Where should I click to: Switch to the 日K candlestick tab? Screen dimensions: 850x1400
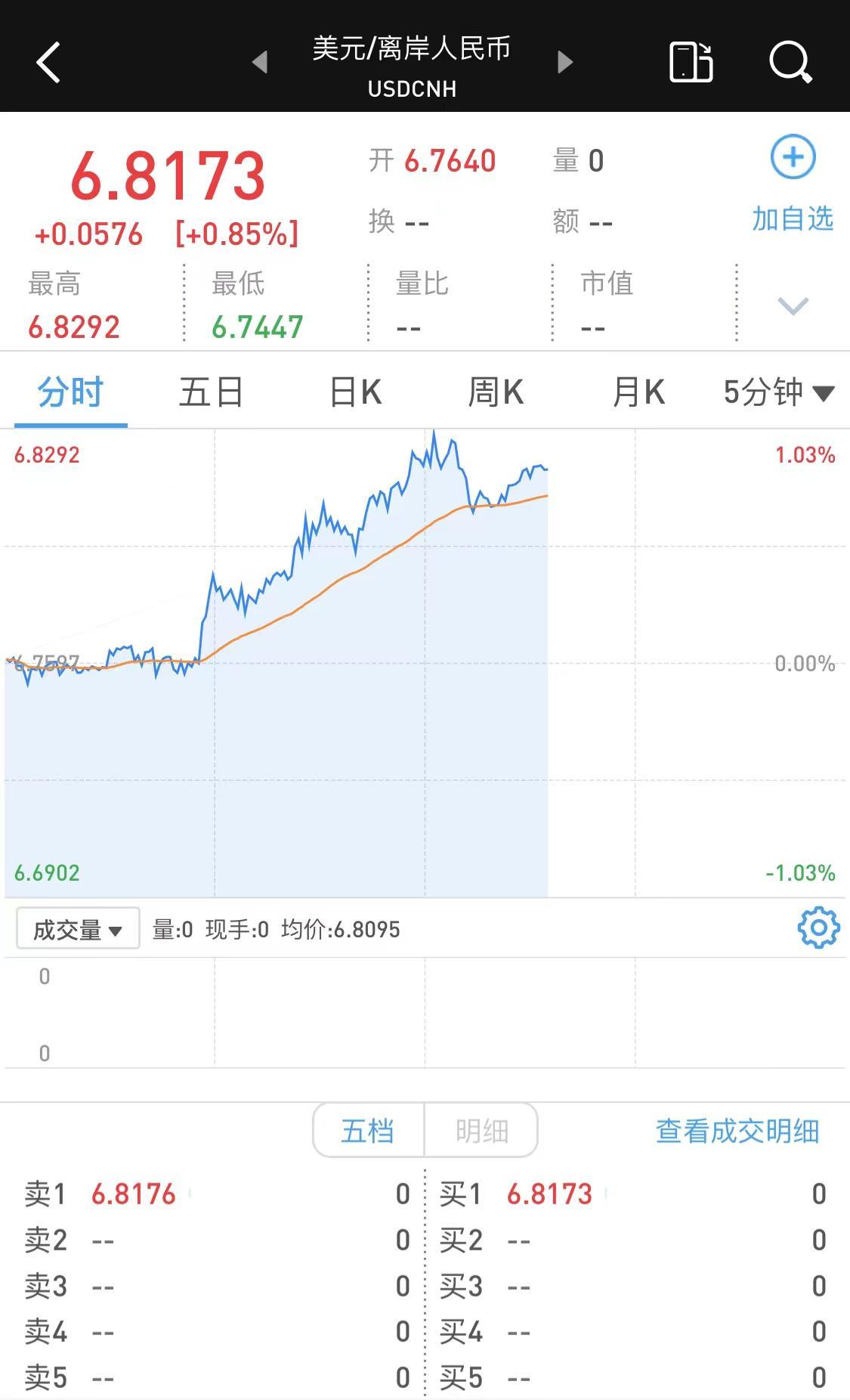[355, 392]
